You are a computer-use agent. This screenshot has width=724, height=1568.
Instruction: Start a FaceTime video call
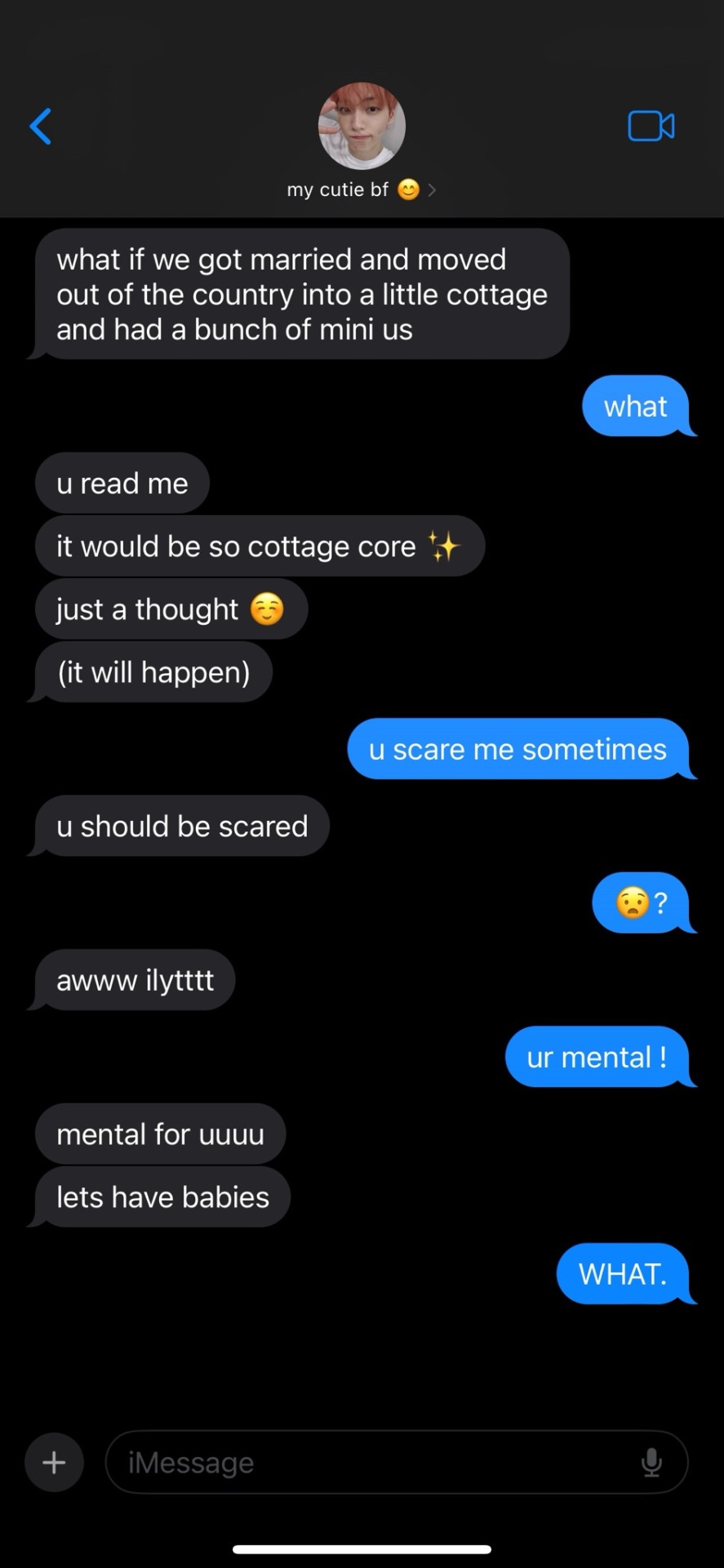coord(651,126)
